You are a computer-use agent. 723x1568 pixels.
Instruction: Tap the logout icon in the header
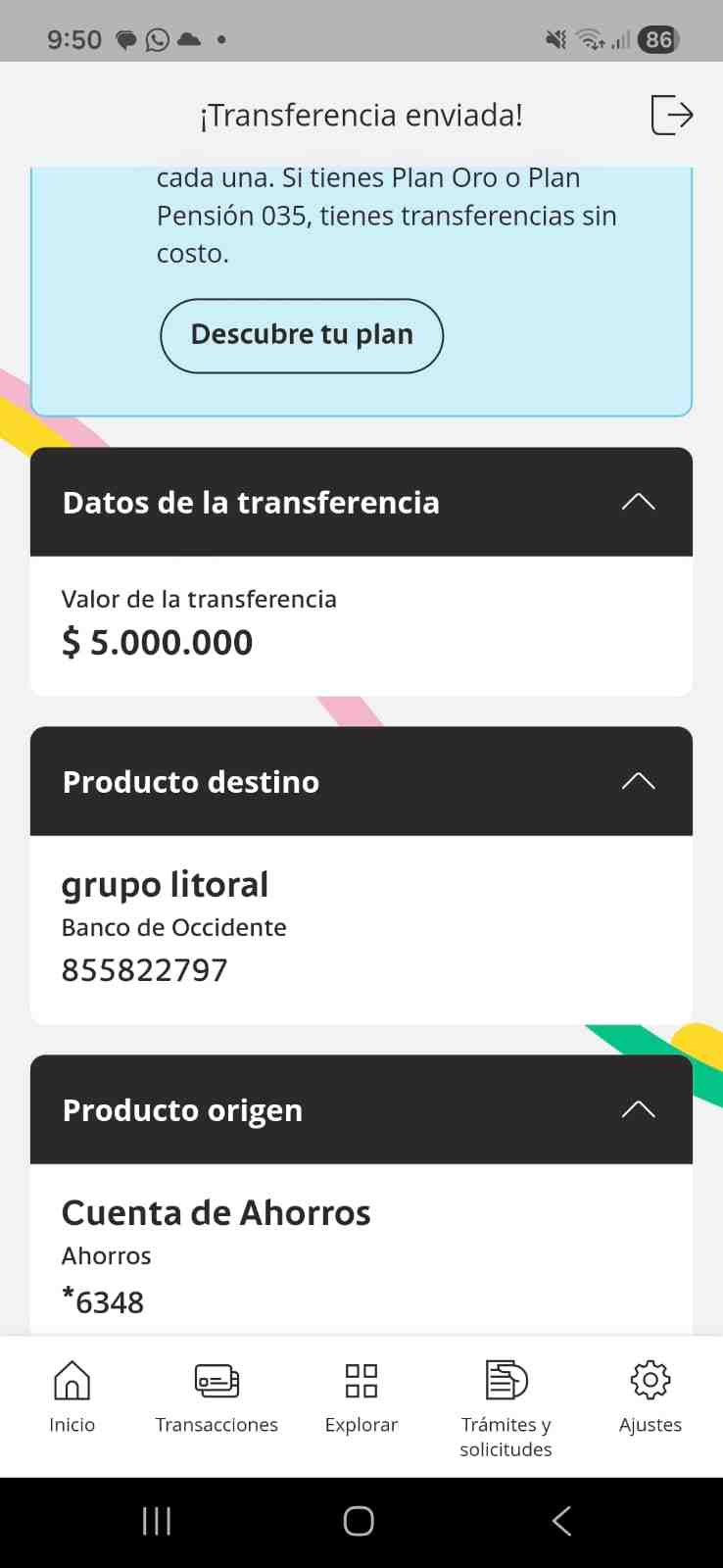point(672,115)
